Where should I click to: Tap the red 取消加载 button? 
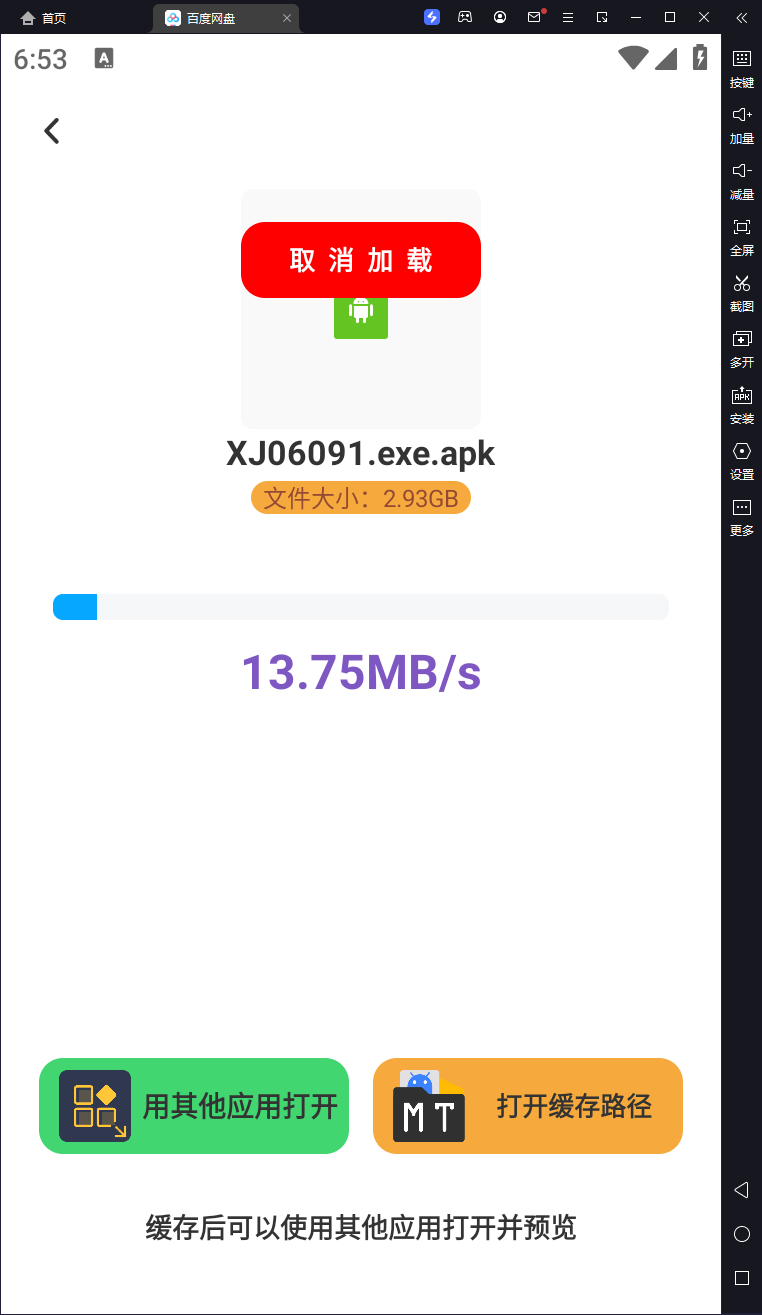point(361,260)
